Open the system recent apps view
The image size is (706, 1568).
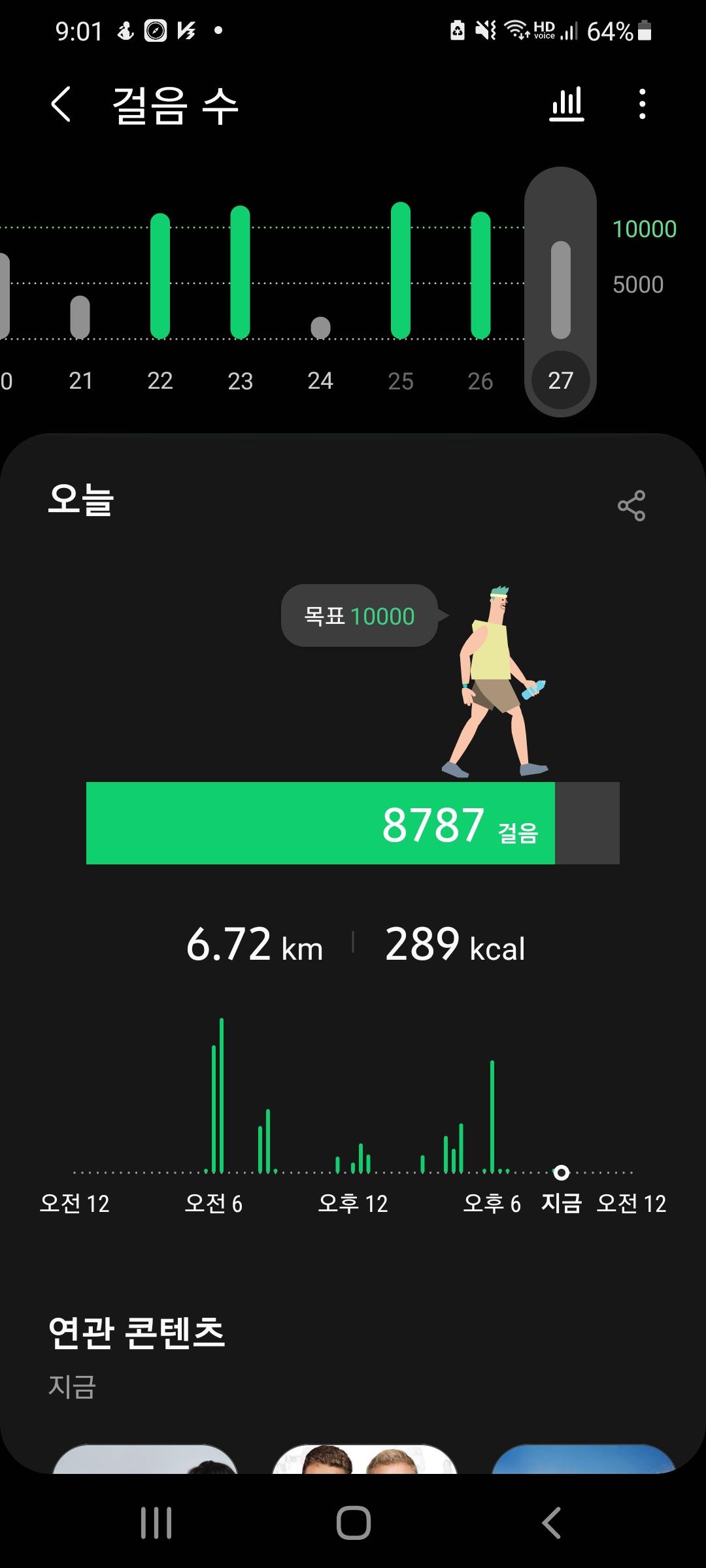click(x=156, y=1523)
